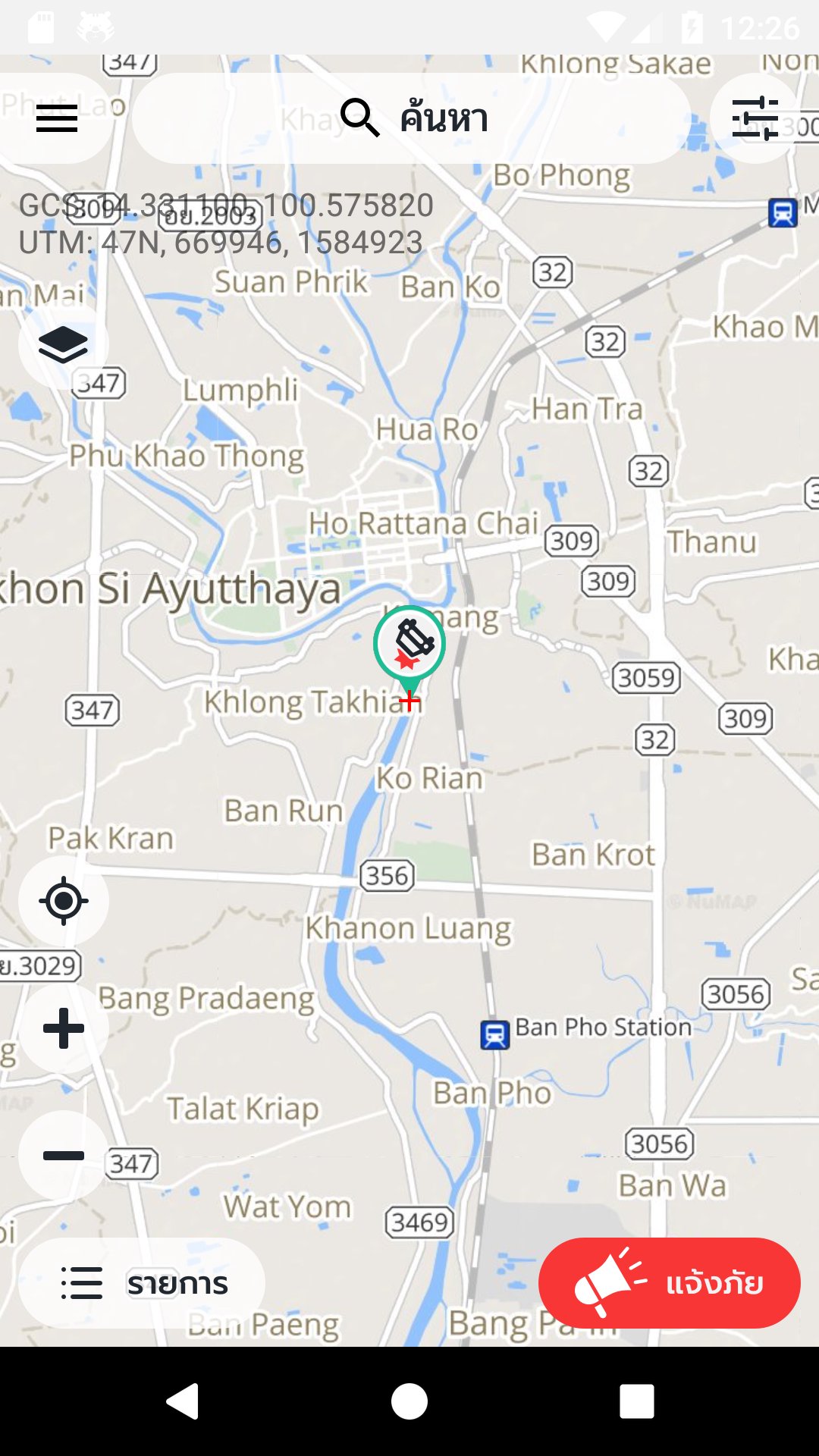Go back using system navigation

coord(182,1401)
